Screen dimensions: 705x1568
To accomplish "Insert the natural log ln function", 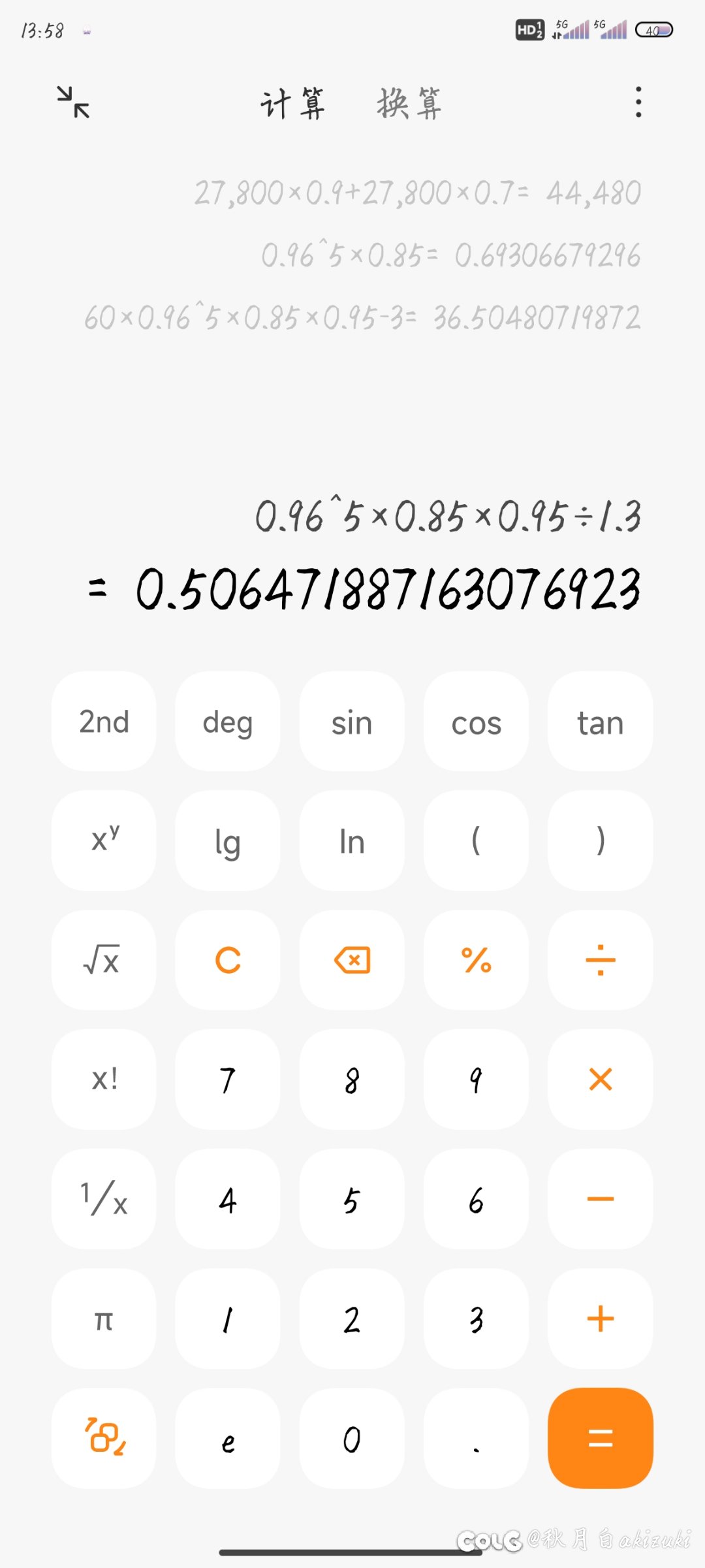I will tap(352, 840).
